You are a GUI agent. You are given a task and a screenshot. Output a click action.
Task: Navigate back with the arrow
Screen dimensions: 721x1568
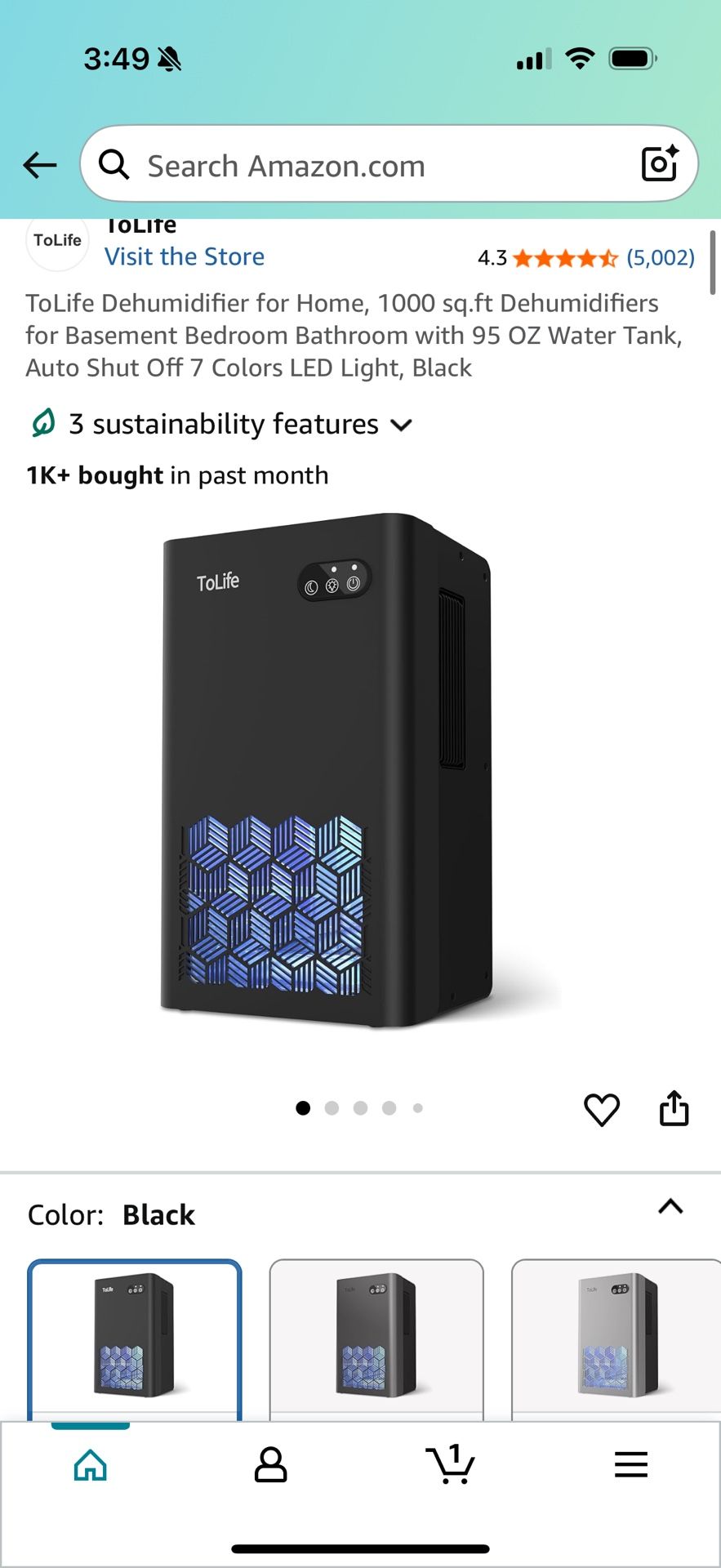tap(38, 164)
